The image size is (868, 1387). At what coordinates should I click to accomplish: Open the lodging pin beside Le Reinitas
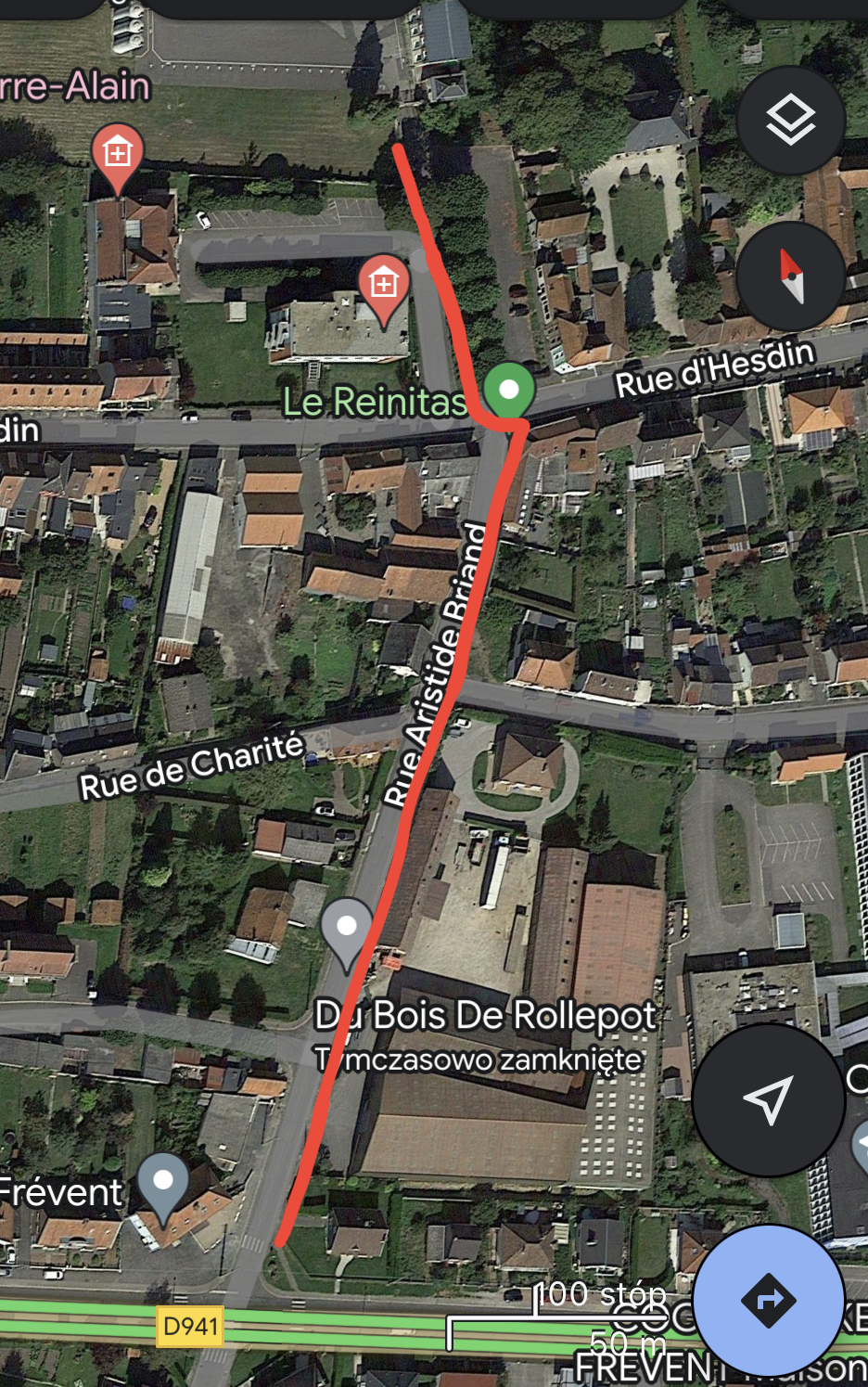tap(383, 284)
